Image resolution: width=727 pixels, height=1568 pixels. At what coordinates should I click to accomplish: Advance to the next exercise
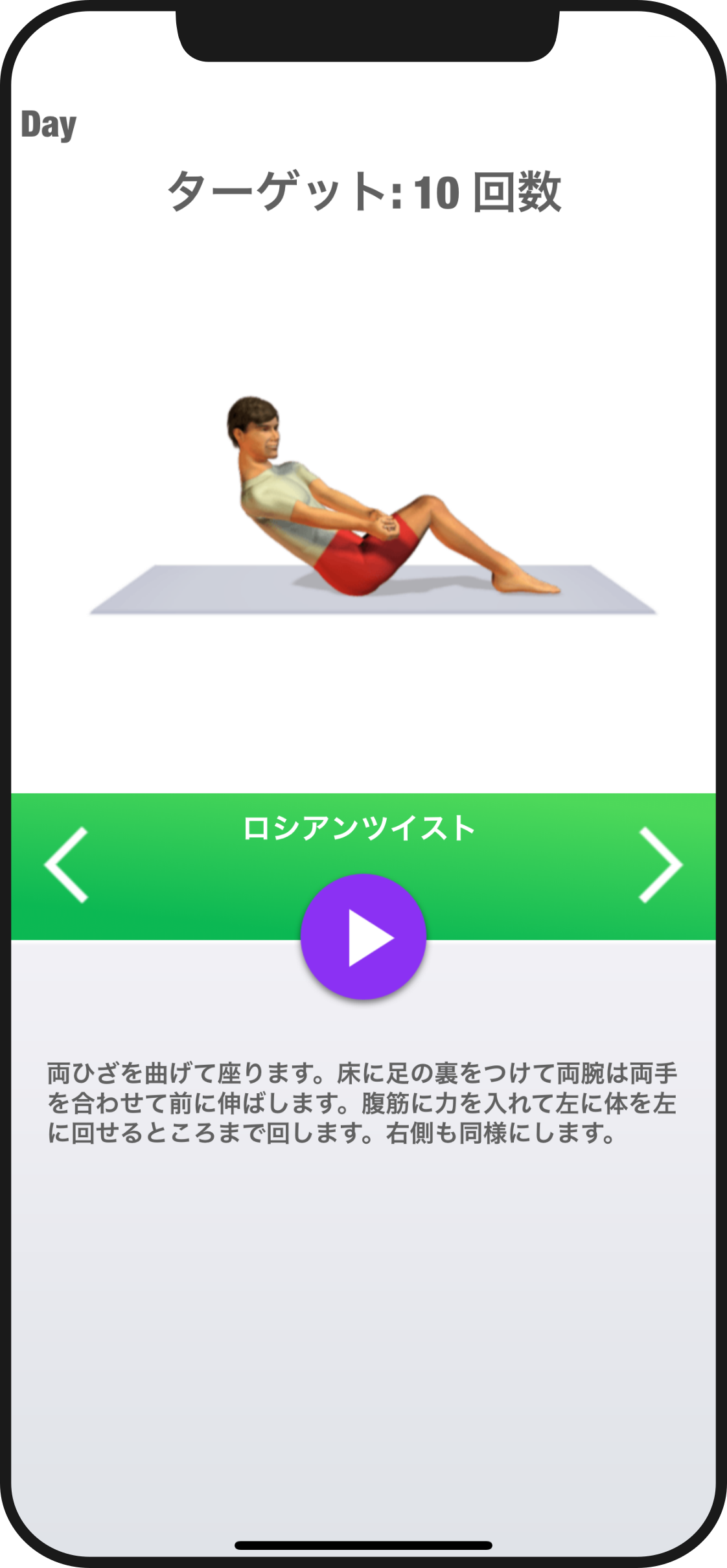[660, 865]
